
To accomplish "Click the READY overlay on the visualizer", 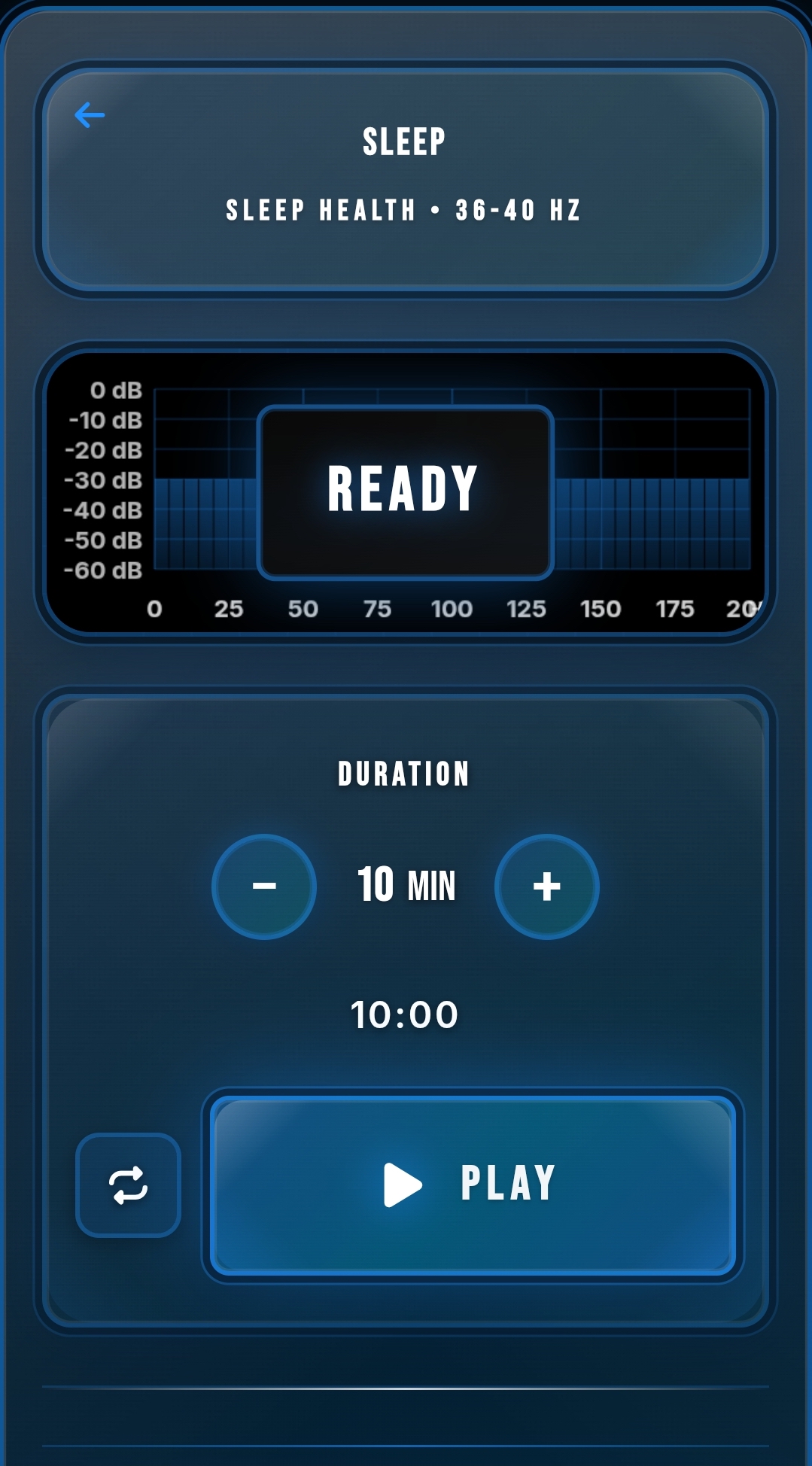I will pyautogui.click(x=404, y=489).
